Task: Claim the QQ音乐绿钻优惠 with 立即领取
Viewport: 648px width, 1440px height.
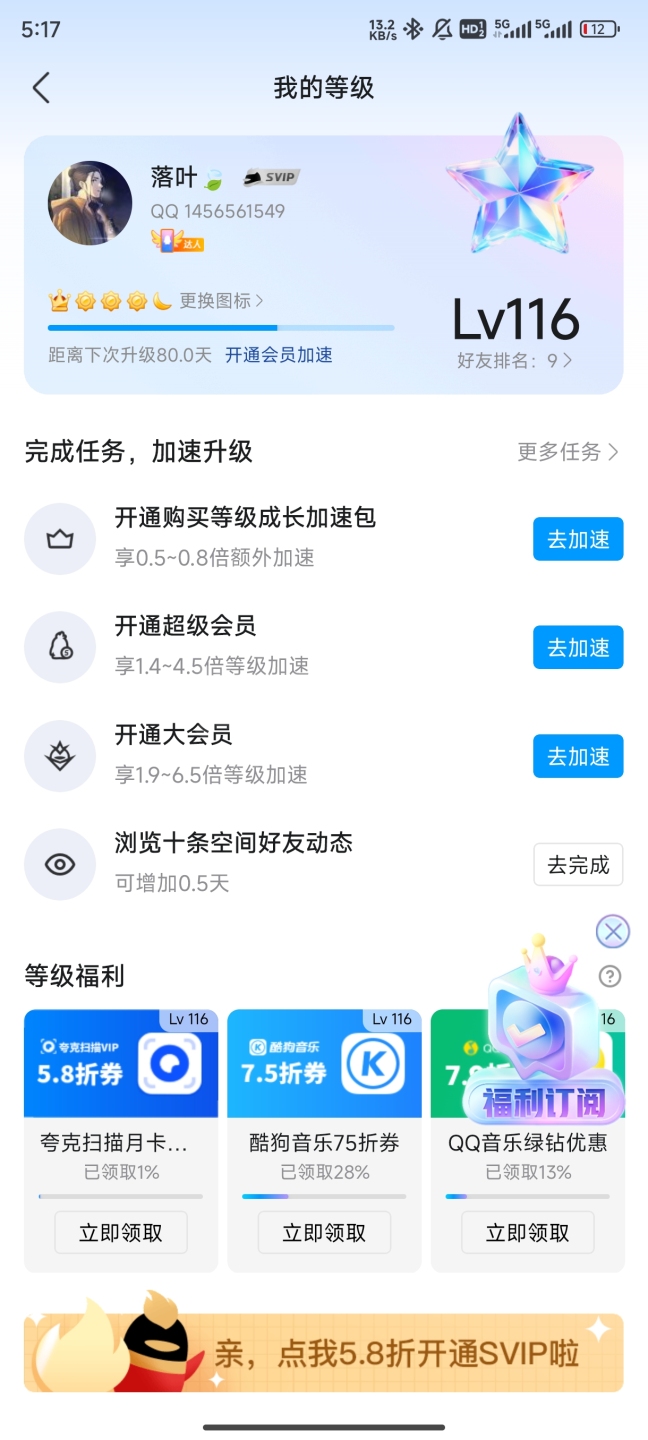Action: (x=527, y=1233)
